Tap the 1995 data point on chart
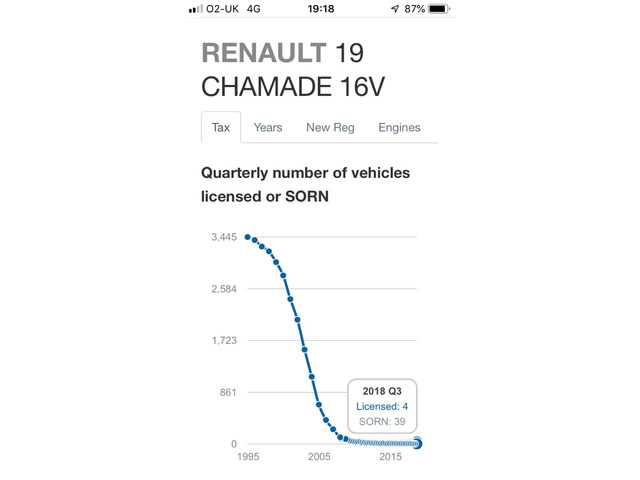This screenshot has height=480, width=640. (x=247, y=237)
